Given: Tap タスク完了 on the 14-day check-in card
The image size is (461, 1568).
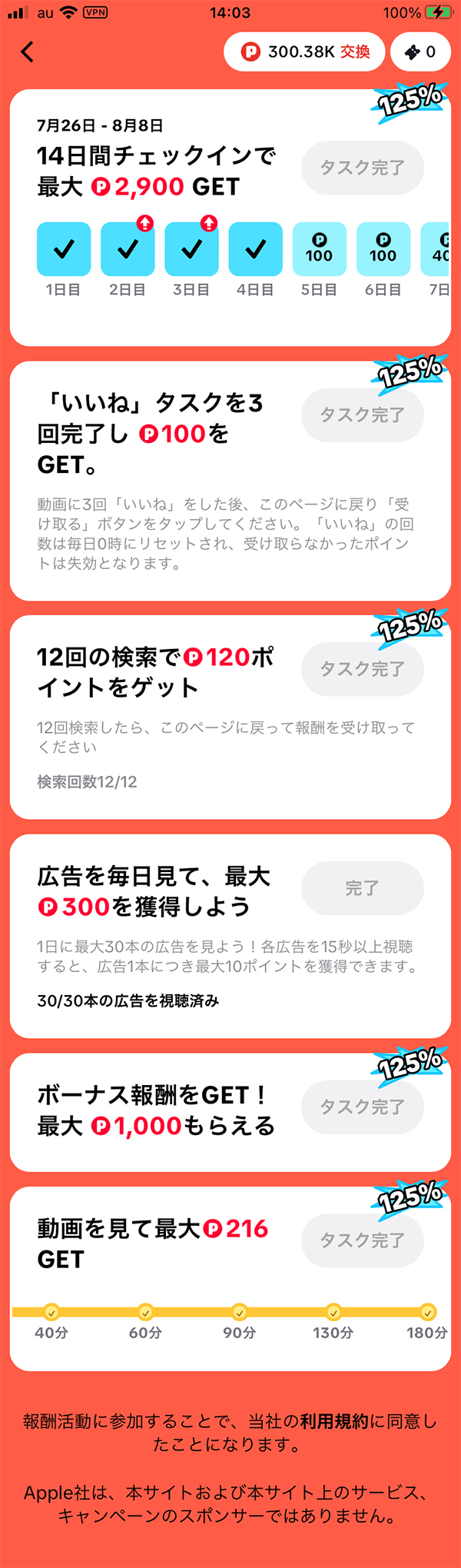Looking at the screenshot, I should click(362, 168).
